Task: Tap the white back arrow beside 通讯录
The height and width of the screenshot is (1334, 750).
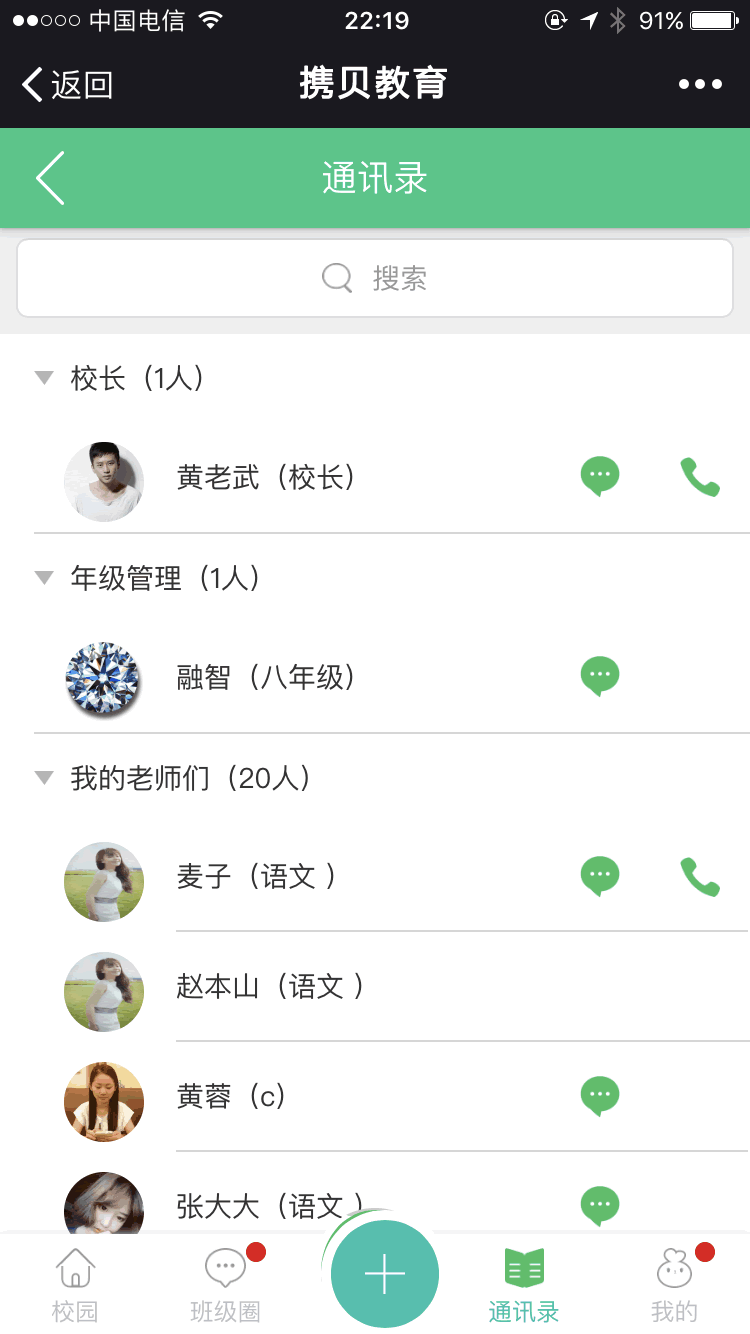Action: 50,178
